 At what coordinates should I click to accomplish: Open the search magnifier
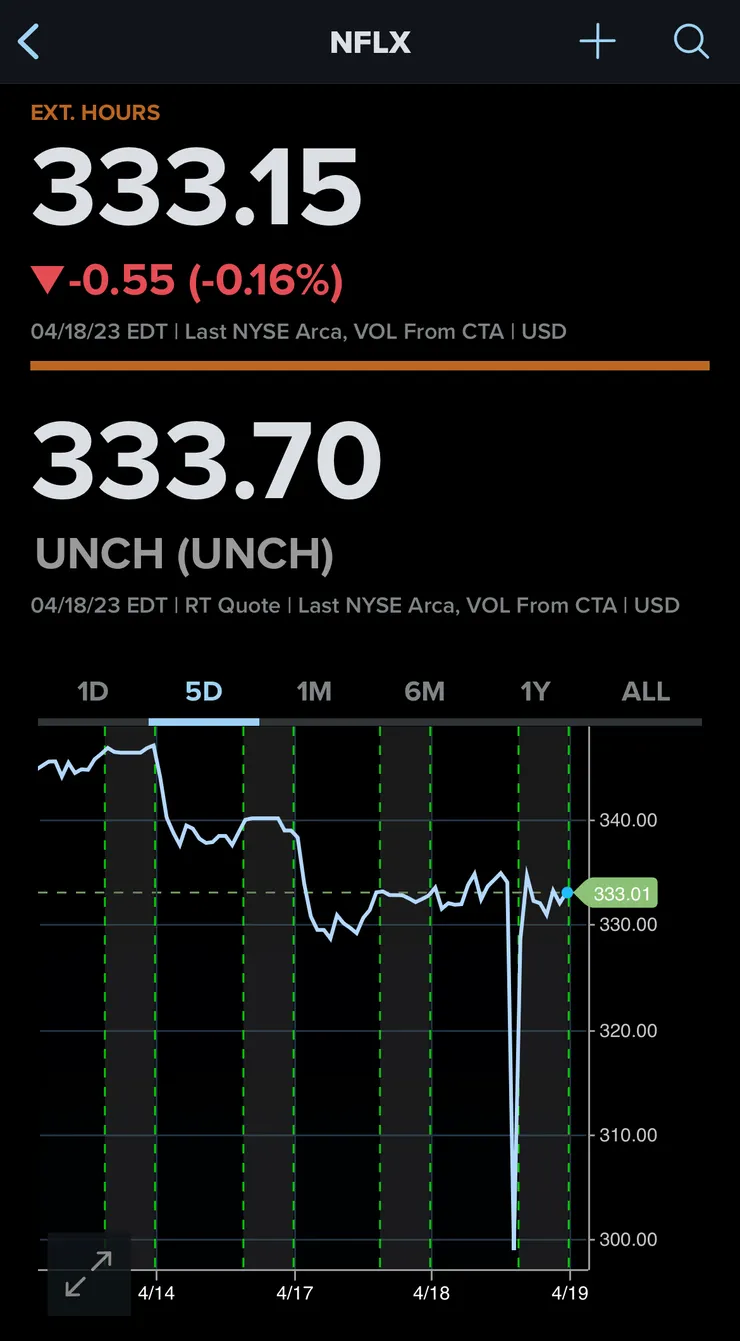click(690, 42)
